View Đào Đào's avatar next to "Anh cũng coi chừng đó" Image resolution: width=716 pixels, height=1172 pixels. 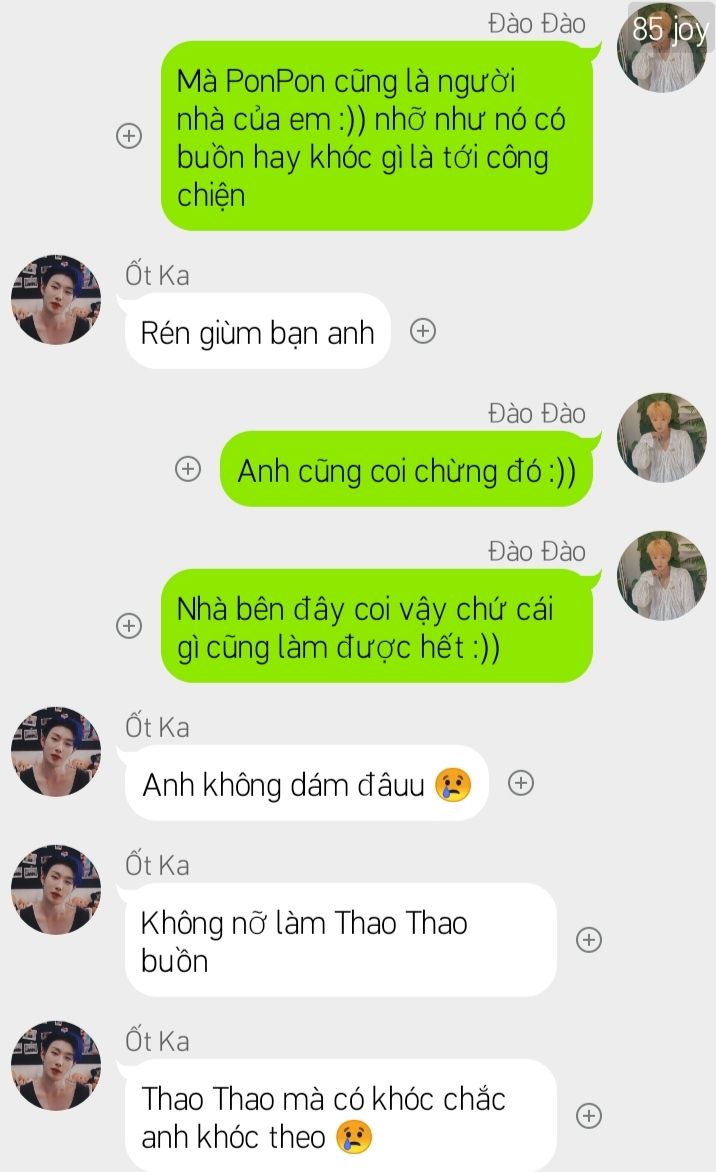coord(661,437)
